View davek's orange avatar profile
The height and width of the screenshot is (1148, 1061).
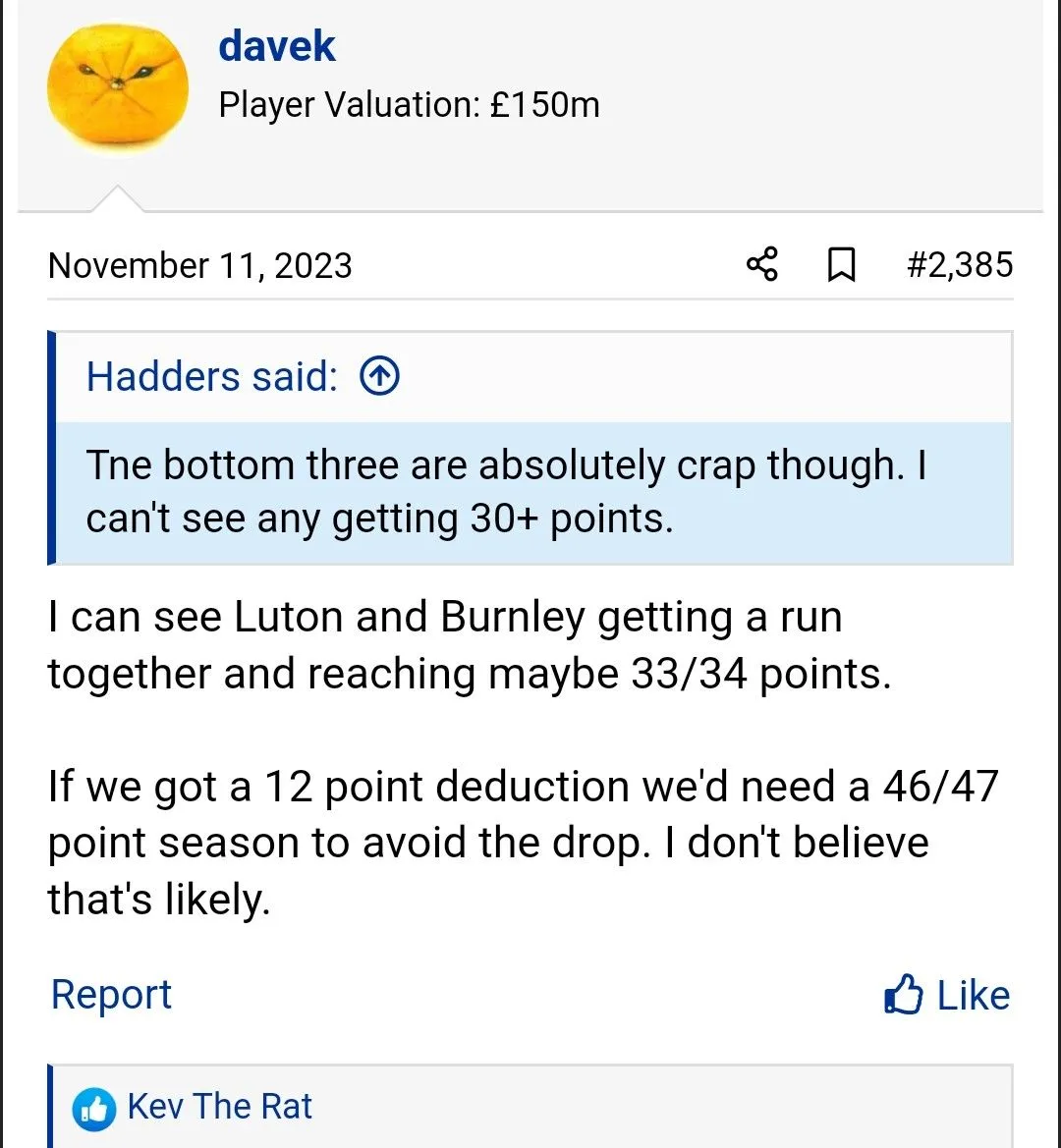117,88
